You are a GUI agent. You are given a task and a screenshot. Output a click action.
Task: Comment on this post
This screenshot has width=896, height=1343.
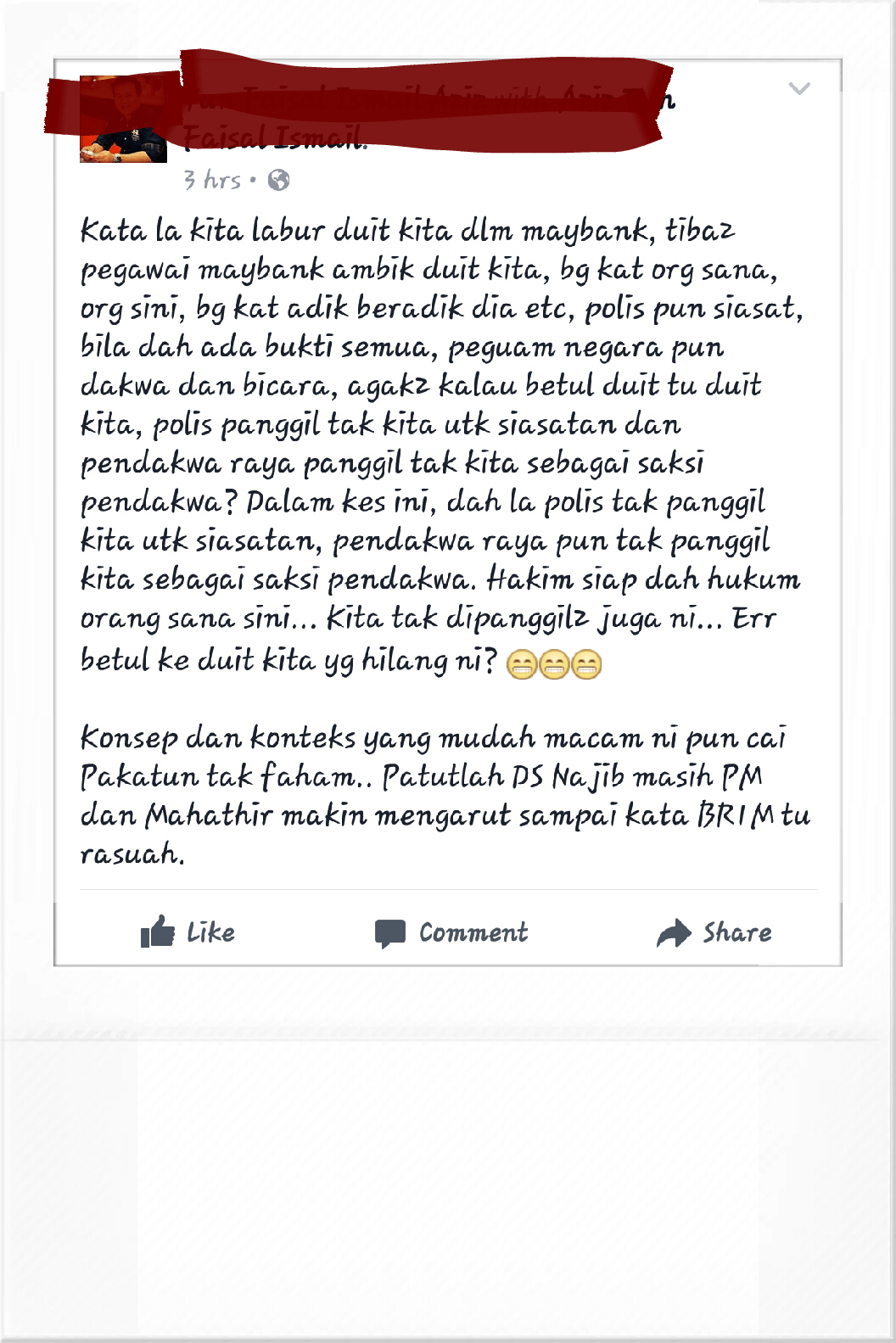(451, 933)
